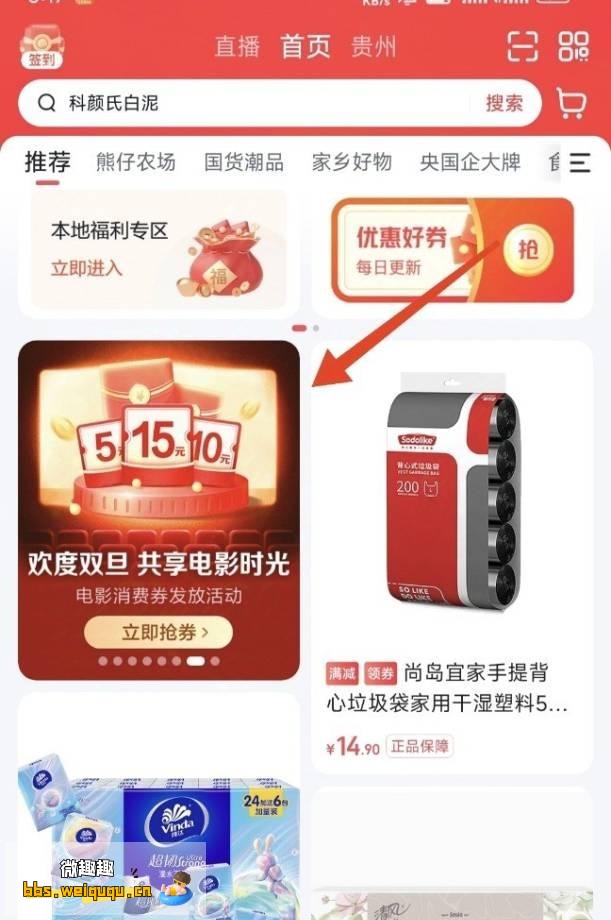
Task: Select the 央国企大牌 category tab
Action: tap(470, 162)
